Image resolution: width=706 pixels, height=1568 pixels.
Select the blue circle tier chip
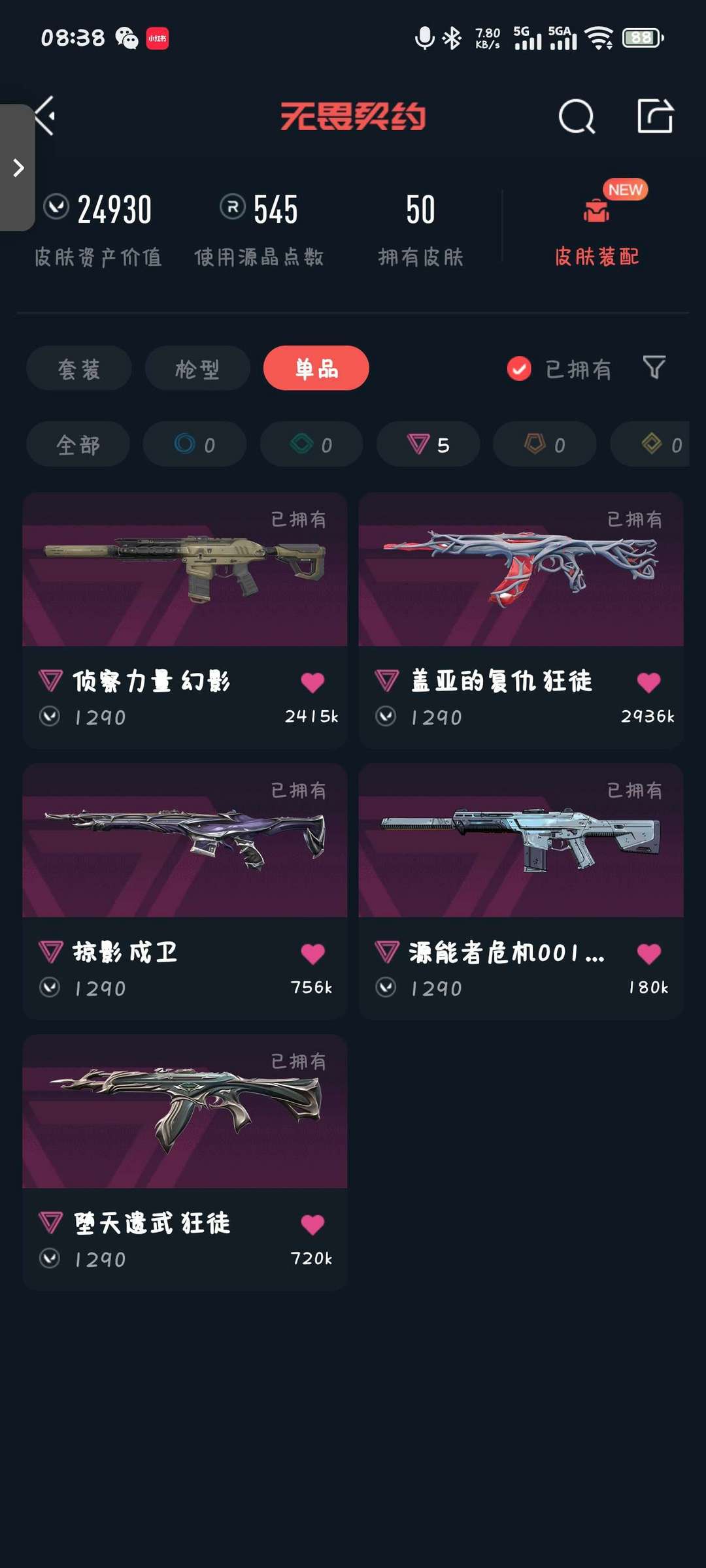point(195,444)
